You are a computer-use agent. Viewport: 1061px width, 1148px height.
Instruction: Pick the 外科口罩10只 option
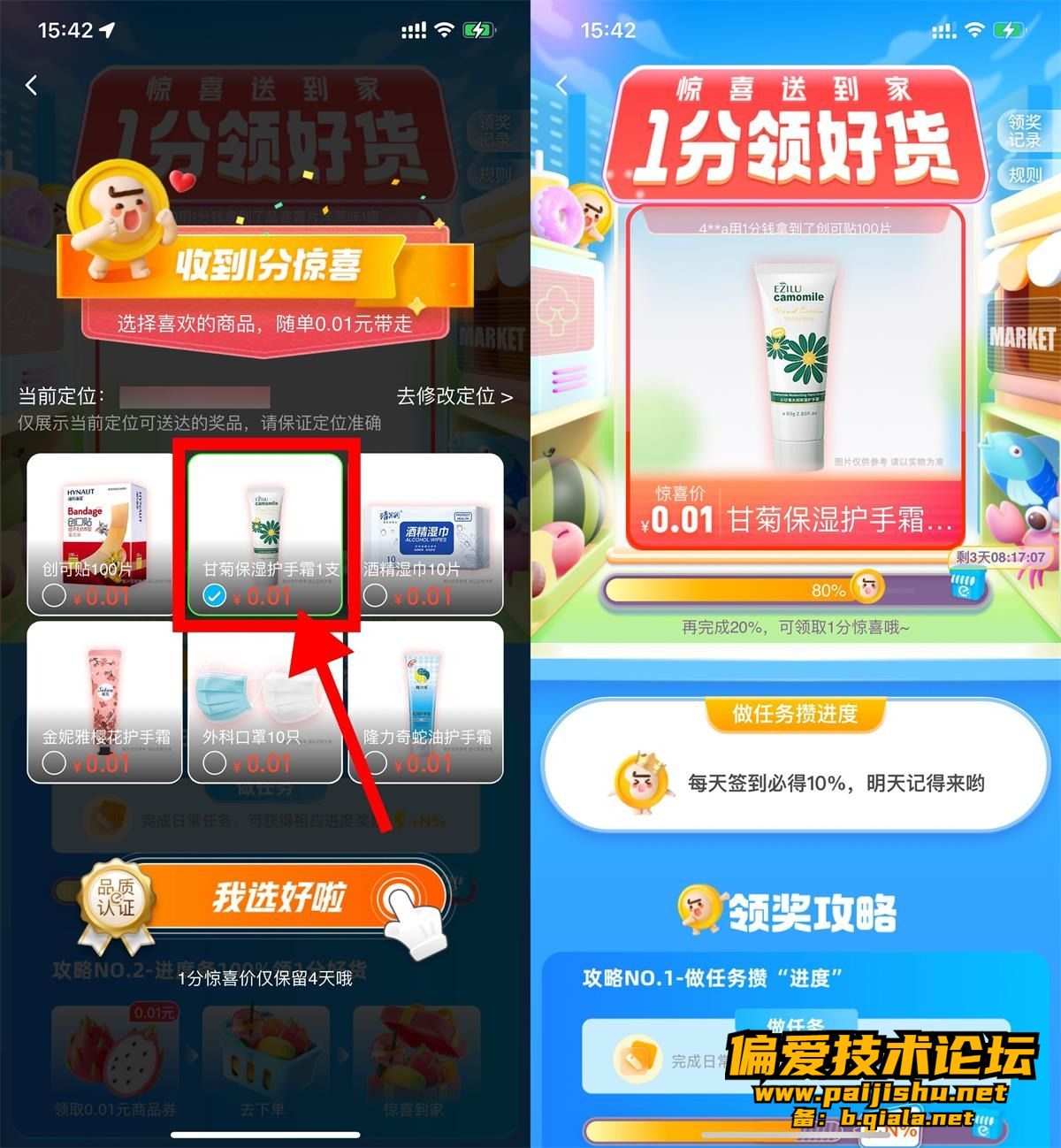pos(264,702)
